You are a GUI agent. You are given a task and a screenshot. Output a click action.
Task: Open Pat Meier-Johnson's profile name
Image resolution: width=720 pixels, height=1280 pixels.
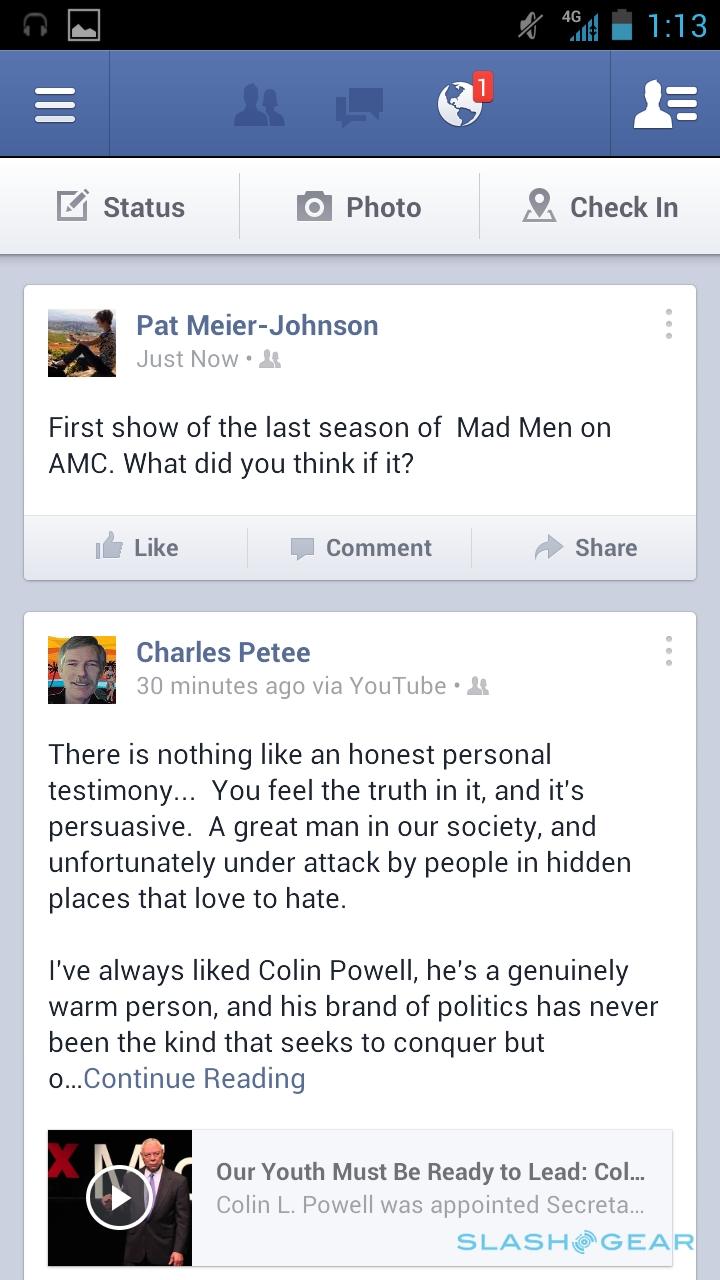257,325
